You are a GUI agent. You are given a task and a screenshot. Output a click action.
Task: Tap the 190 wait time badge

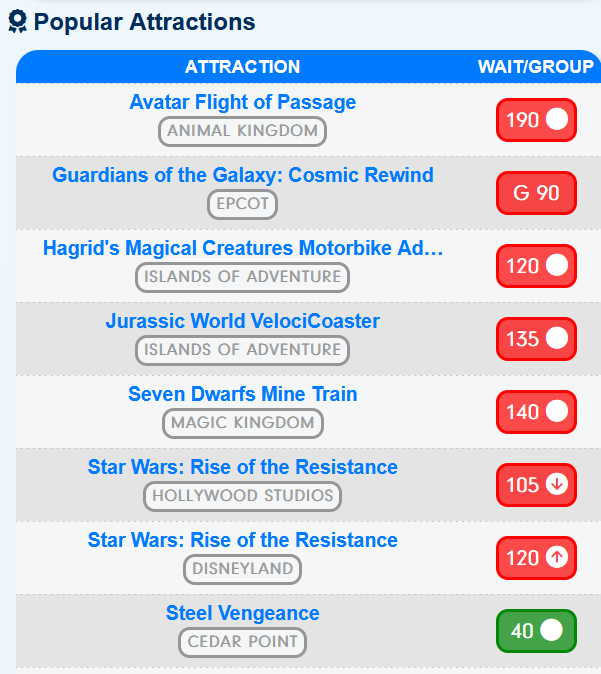click(536, 120)
